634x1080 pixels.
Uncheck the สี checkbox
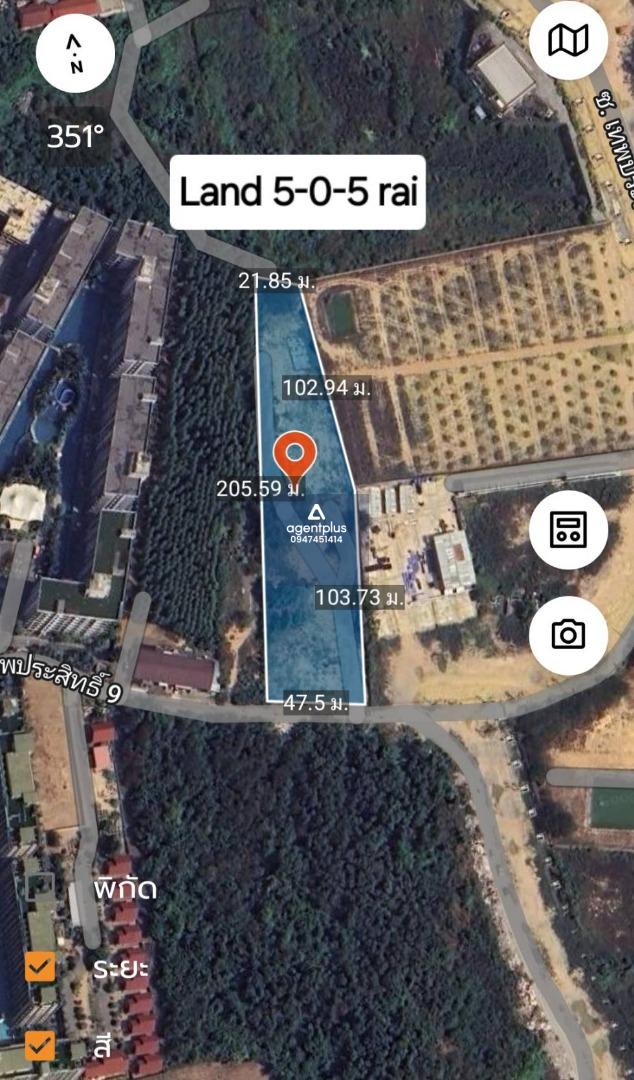[40, 1046]
